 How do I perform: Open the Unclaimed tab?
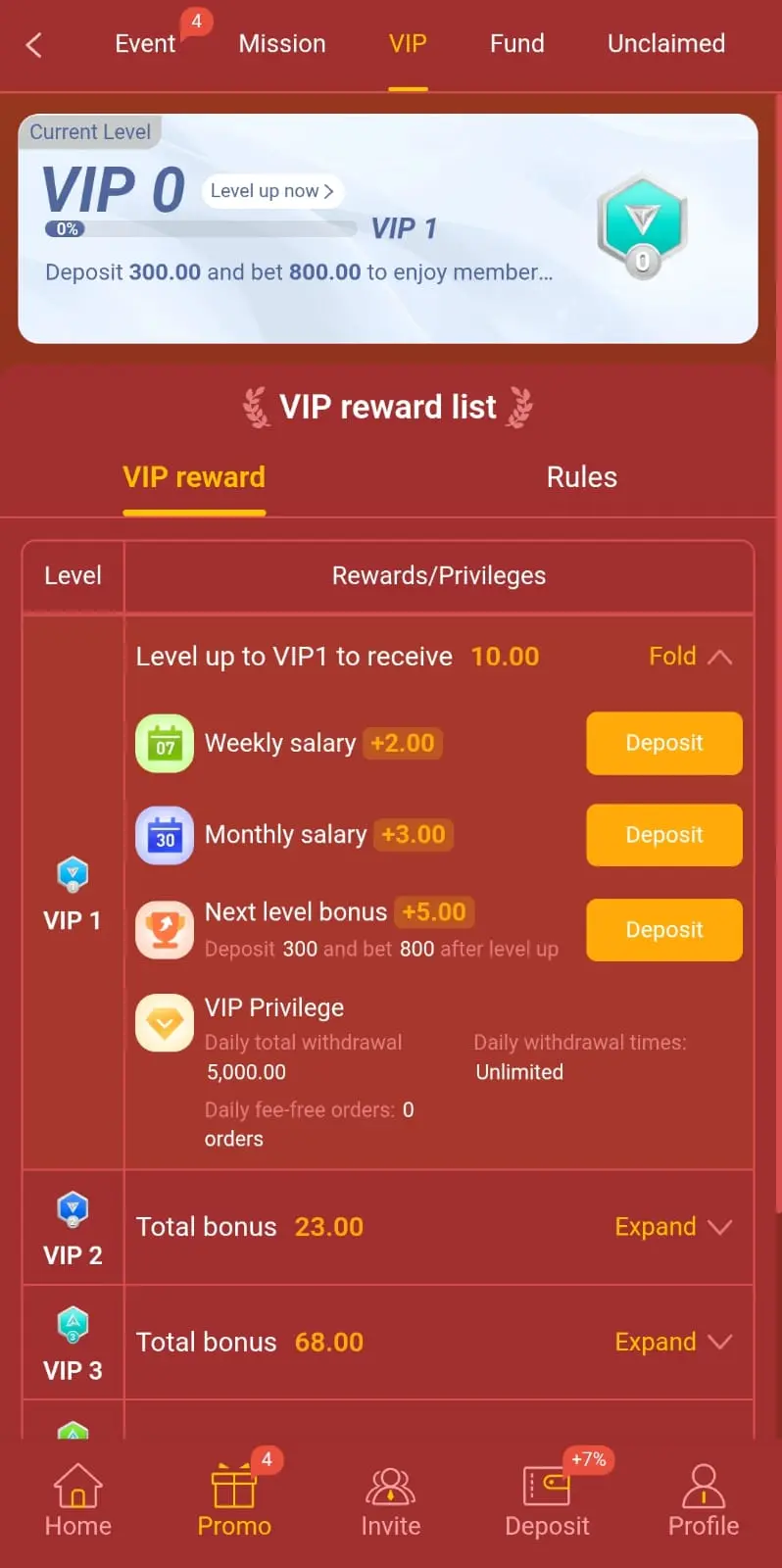(666, 44)
